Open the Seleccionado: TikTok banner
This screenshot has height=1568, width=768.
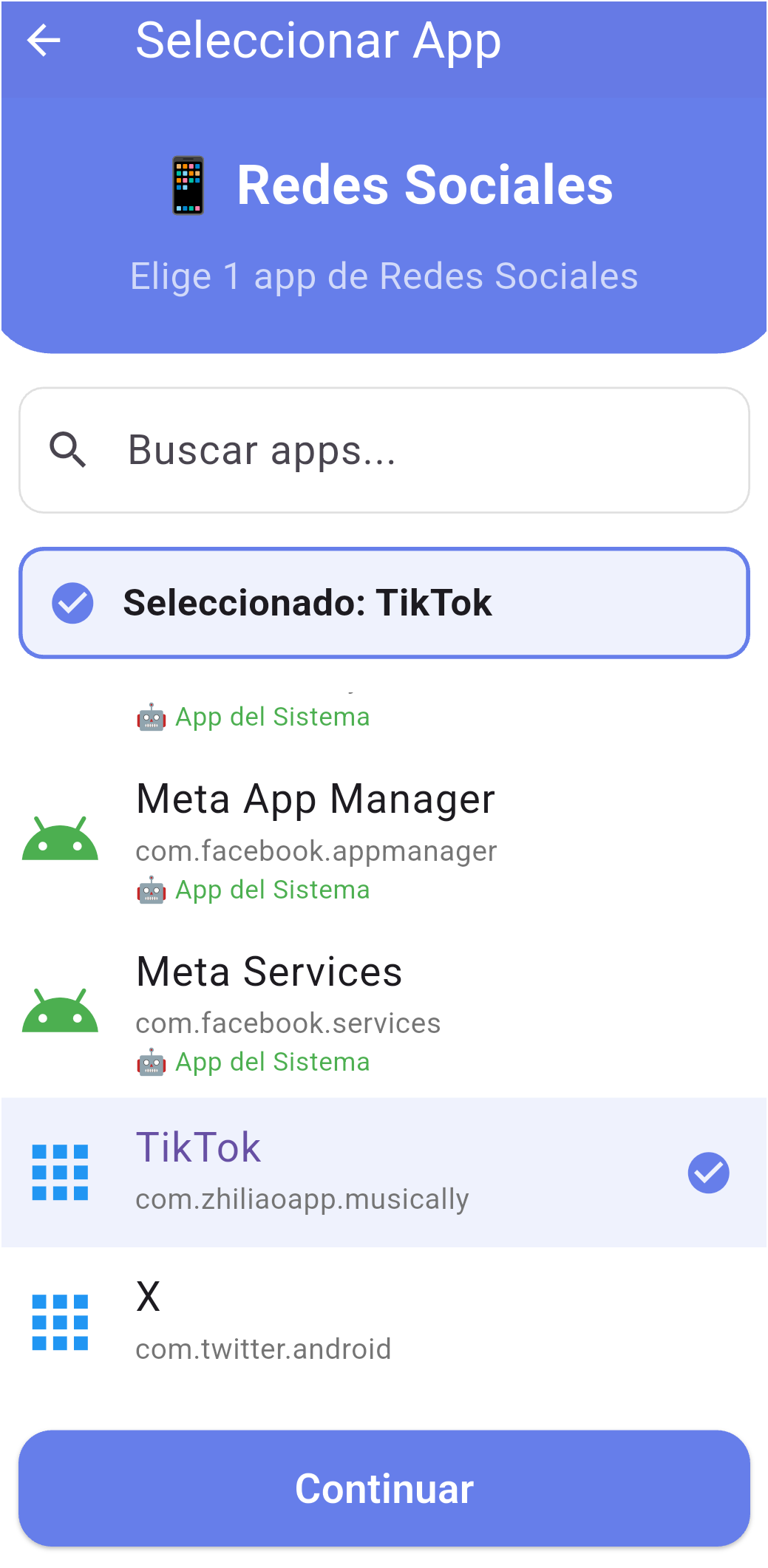coord(384,603)
